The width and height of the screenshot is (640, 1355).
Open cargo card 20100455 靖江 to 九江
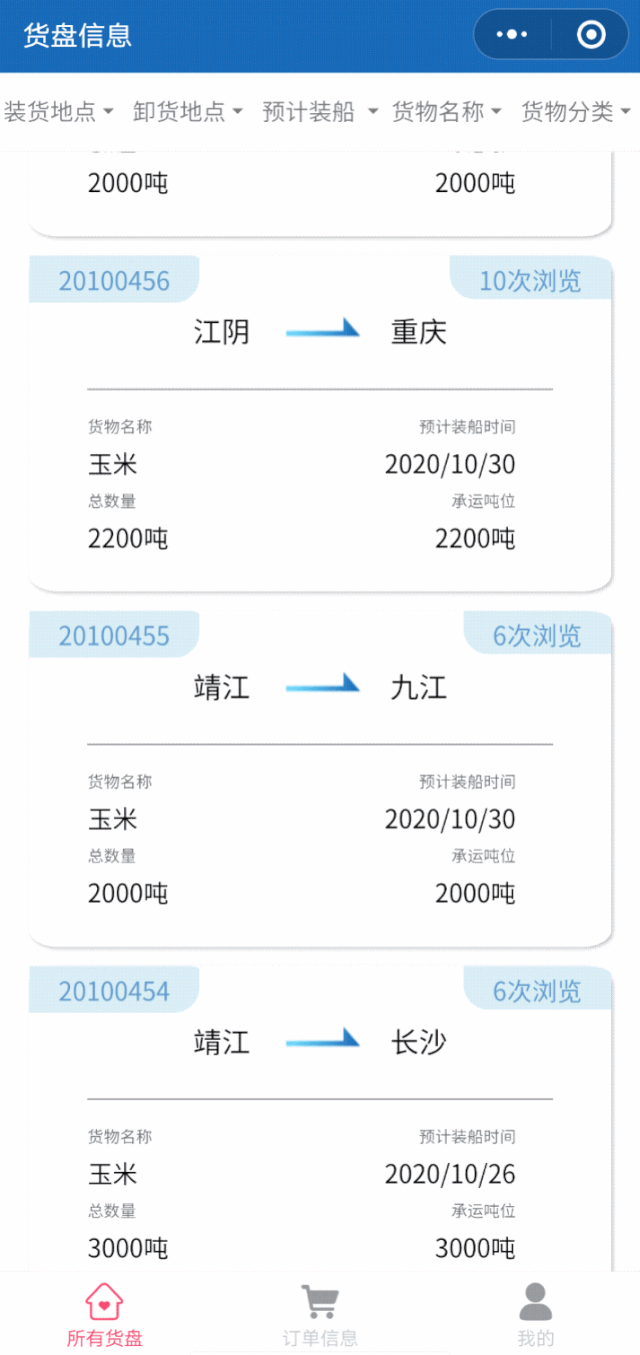(x=320, y=778)
